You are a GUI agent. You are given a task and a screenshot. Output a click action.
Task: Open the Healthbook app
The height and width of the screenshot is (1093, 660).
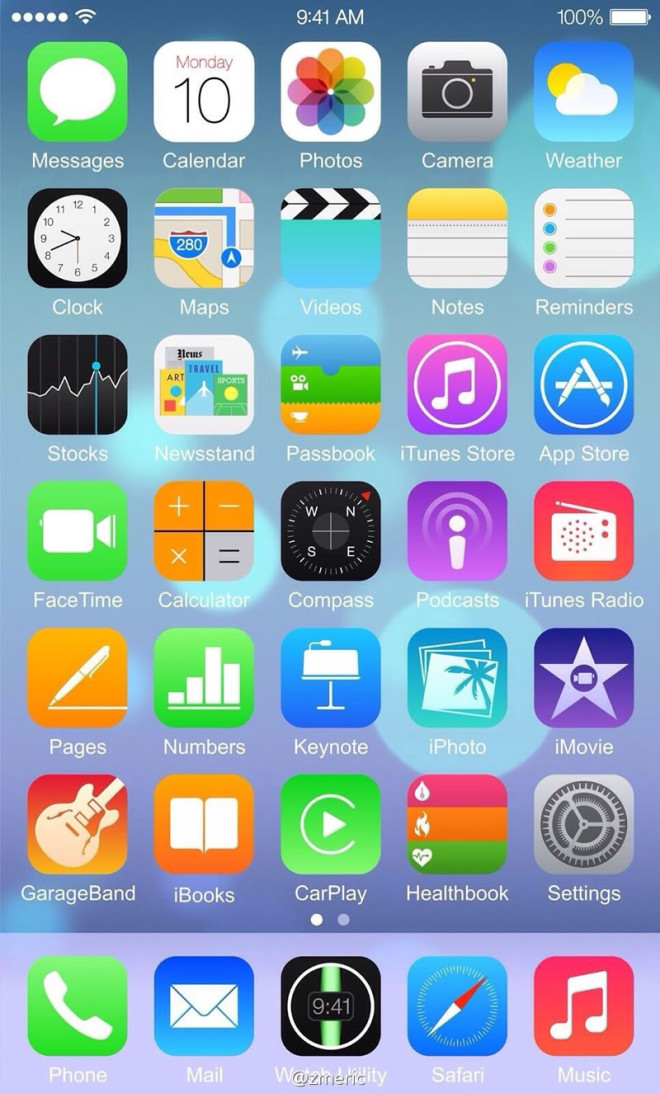click(457, 825)
